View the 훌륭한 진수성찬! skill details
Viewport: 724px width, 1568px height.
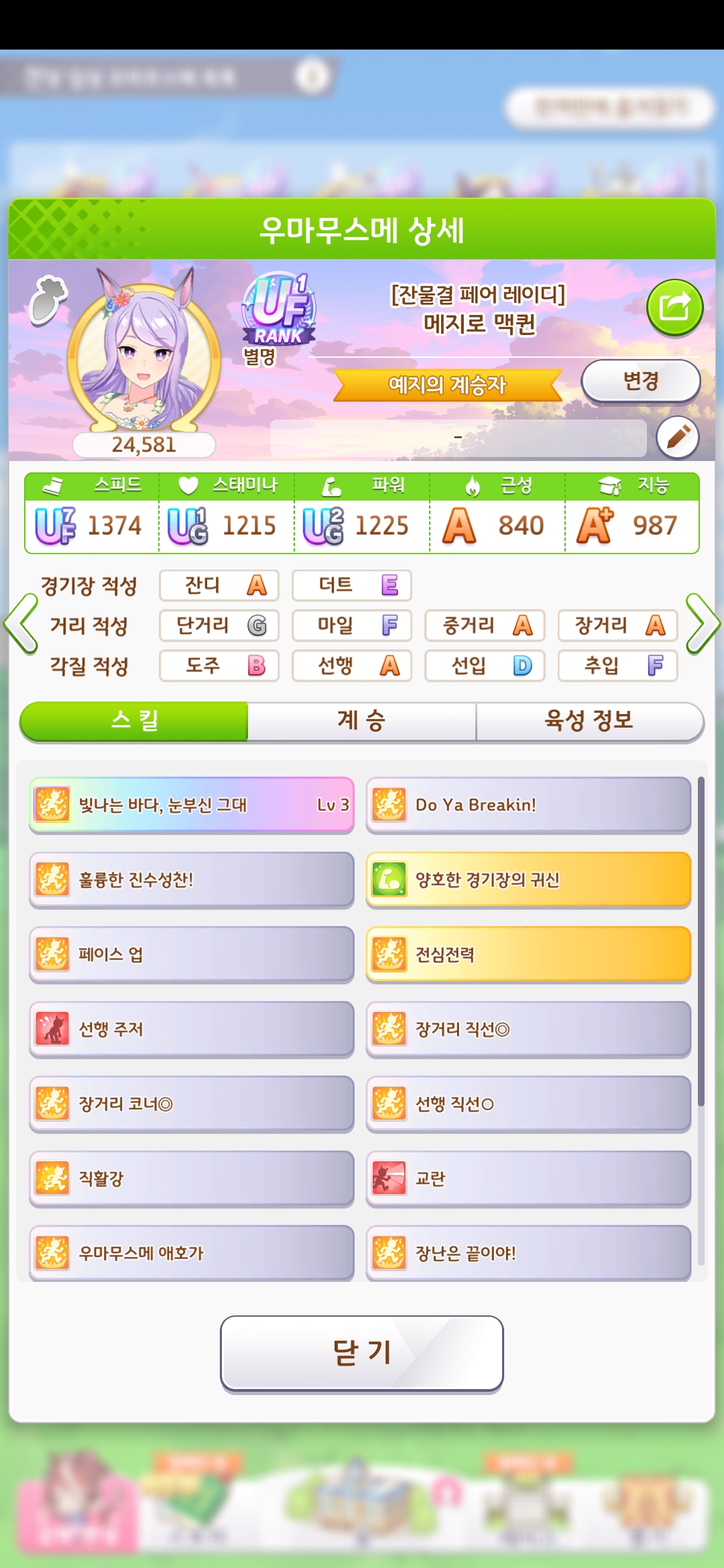pos(192,880)
